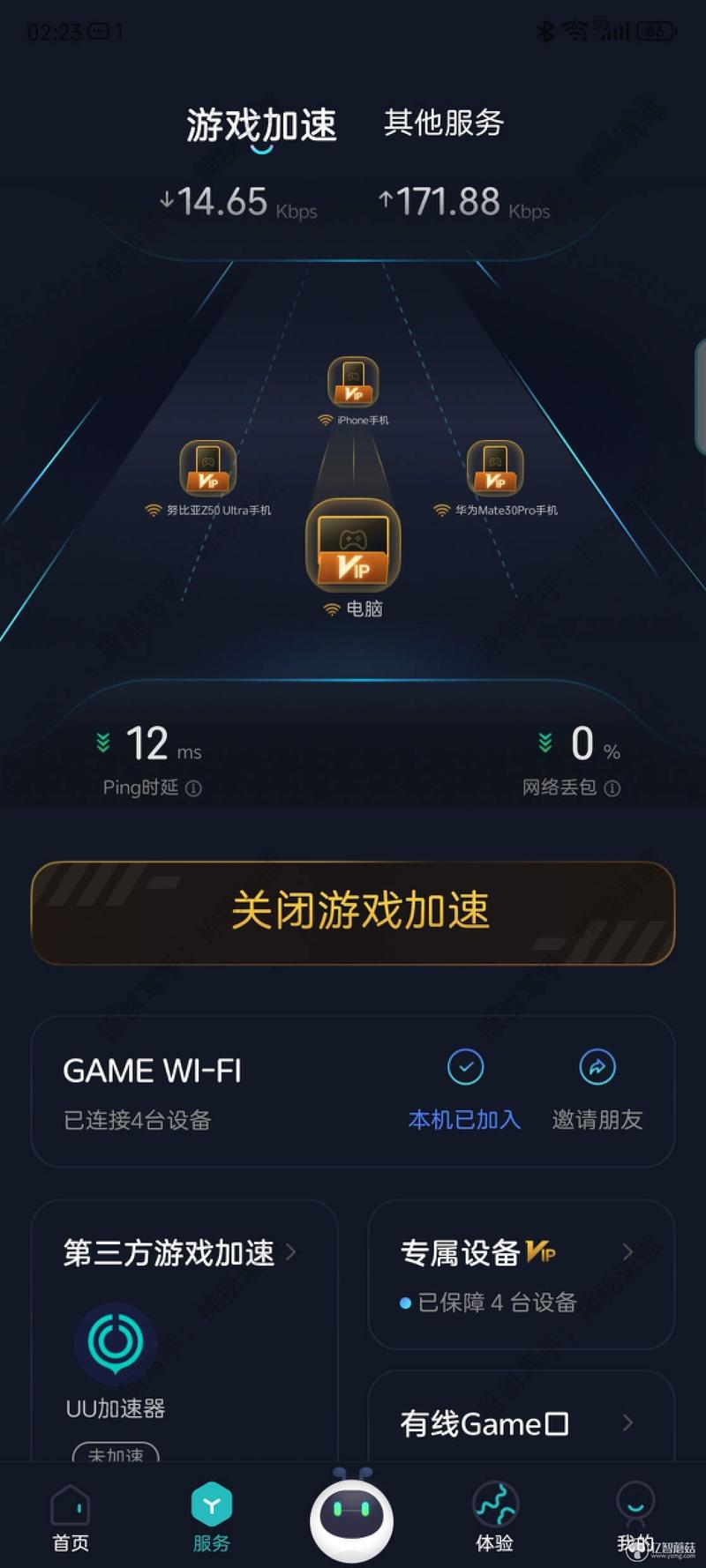Switch to the 其他服务 tab
Image resolution: width=706 pixels, height=1568 pixels.
click(x=444, y=123)
